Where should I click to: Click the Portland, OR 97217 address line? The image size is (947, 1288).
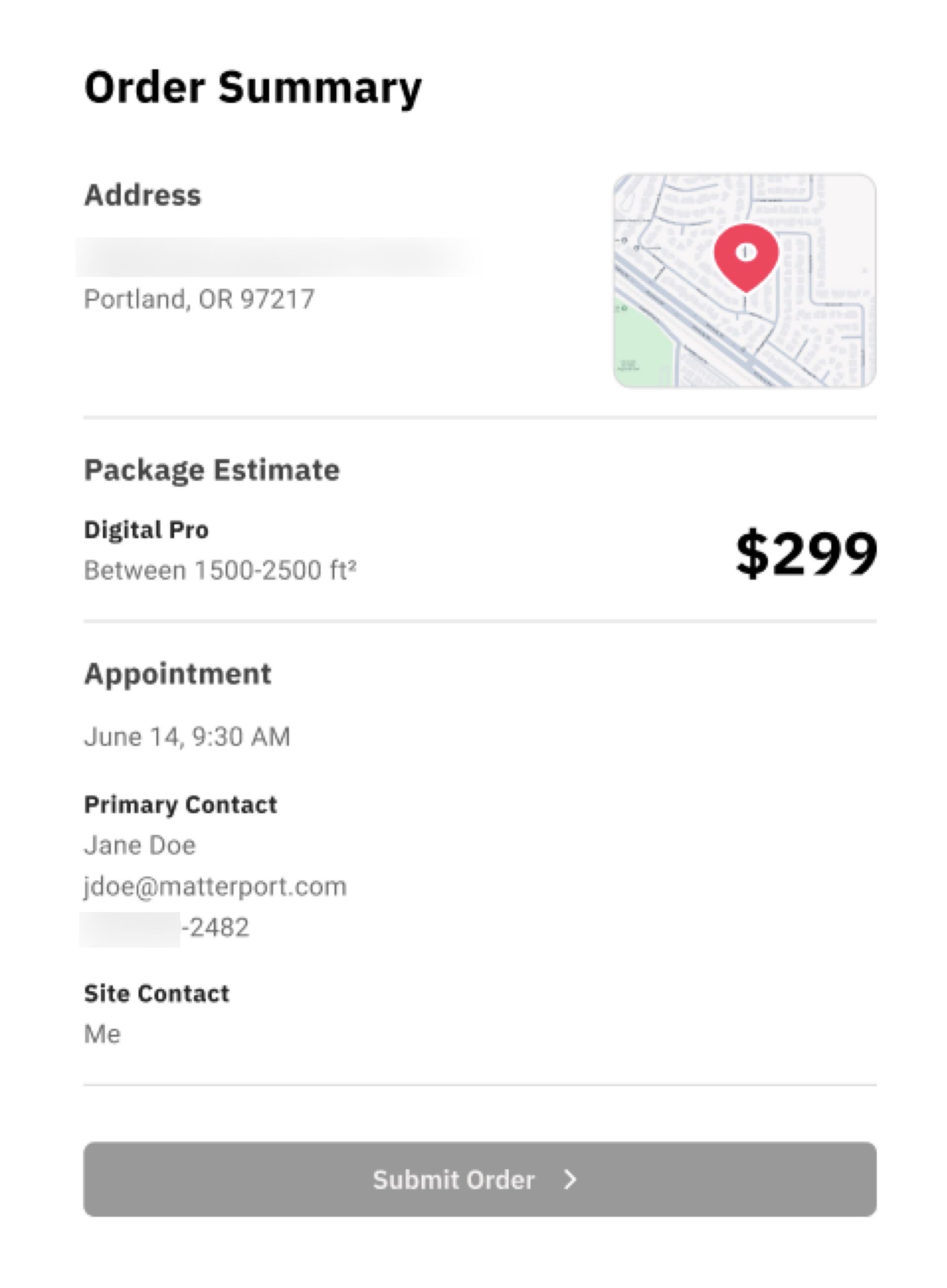[199, 297]
